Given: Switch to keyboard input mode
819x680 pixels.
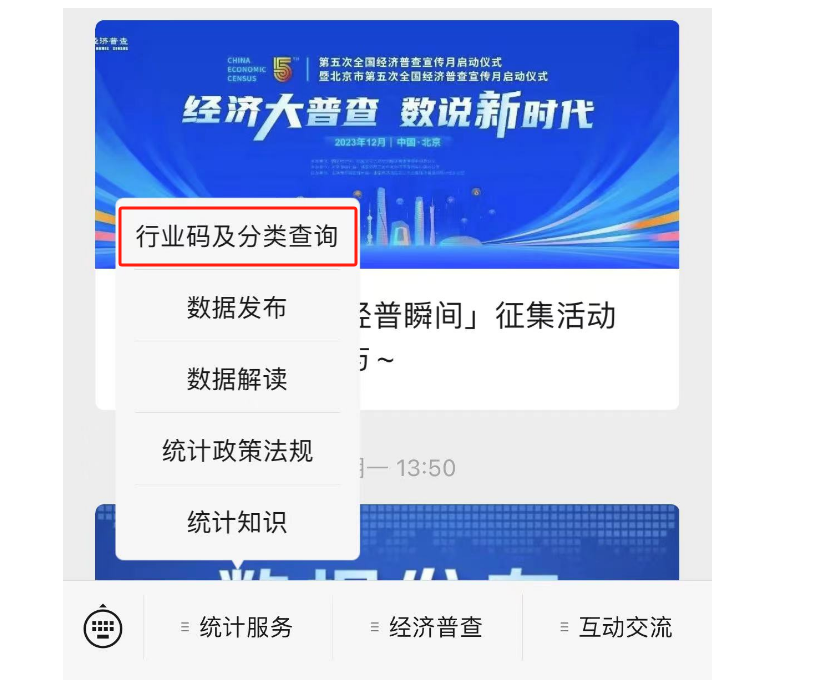Looking at the screenshot, I should pos(103,628).
